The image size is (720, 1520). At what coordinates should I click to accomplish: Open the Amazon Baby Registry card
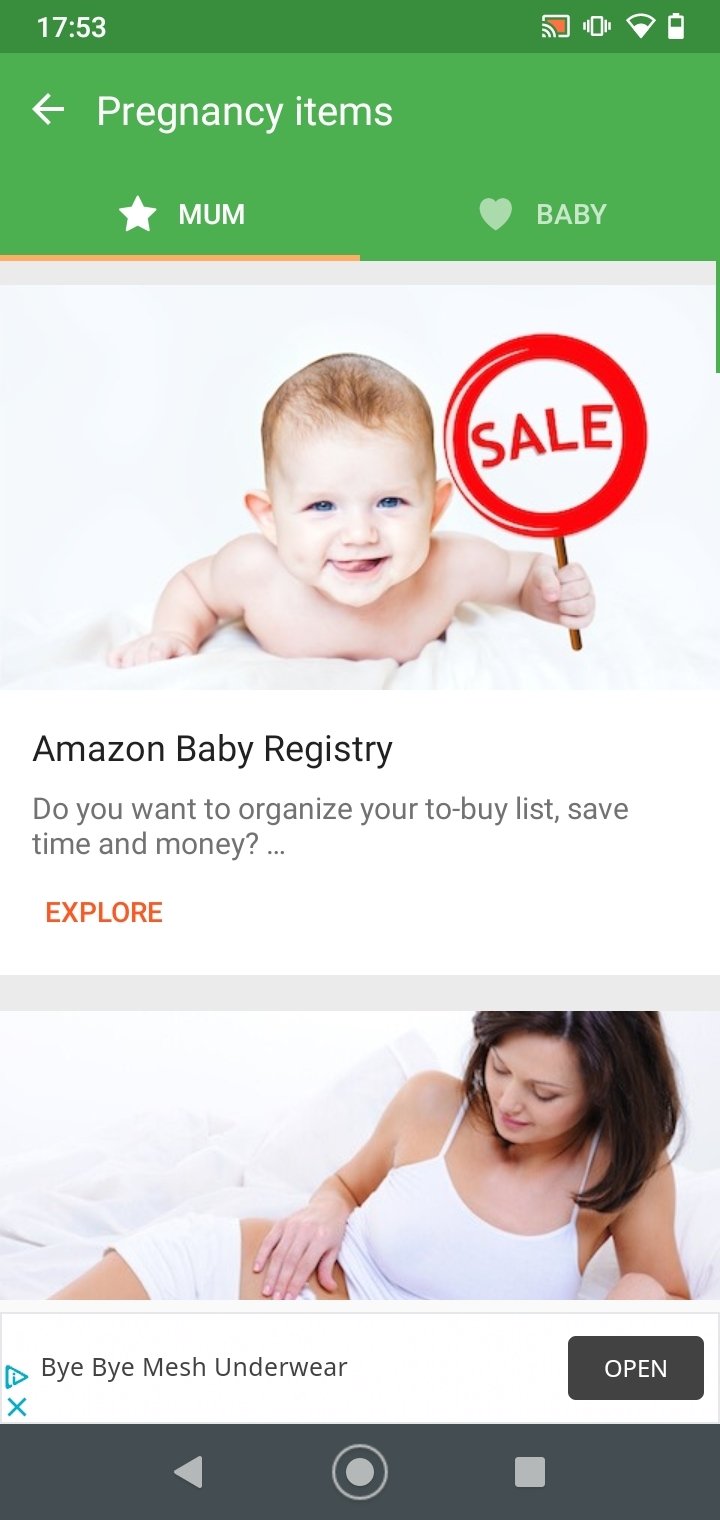click(360, 630)
